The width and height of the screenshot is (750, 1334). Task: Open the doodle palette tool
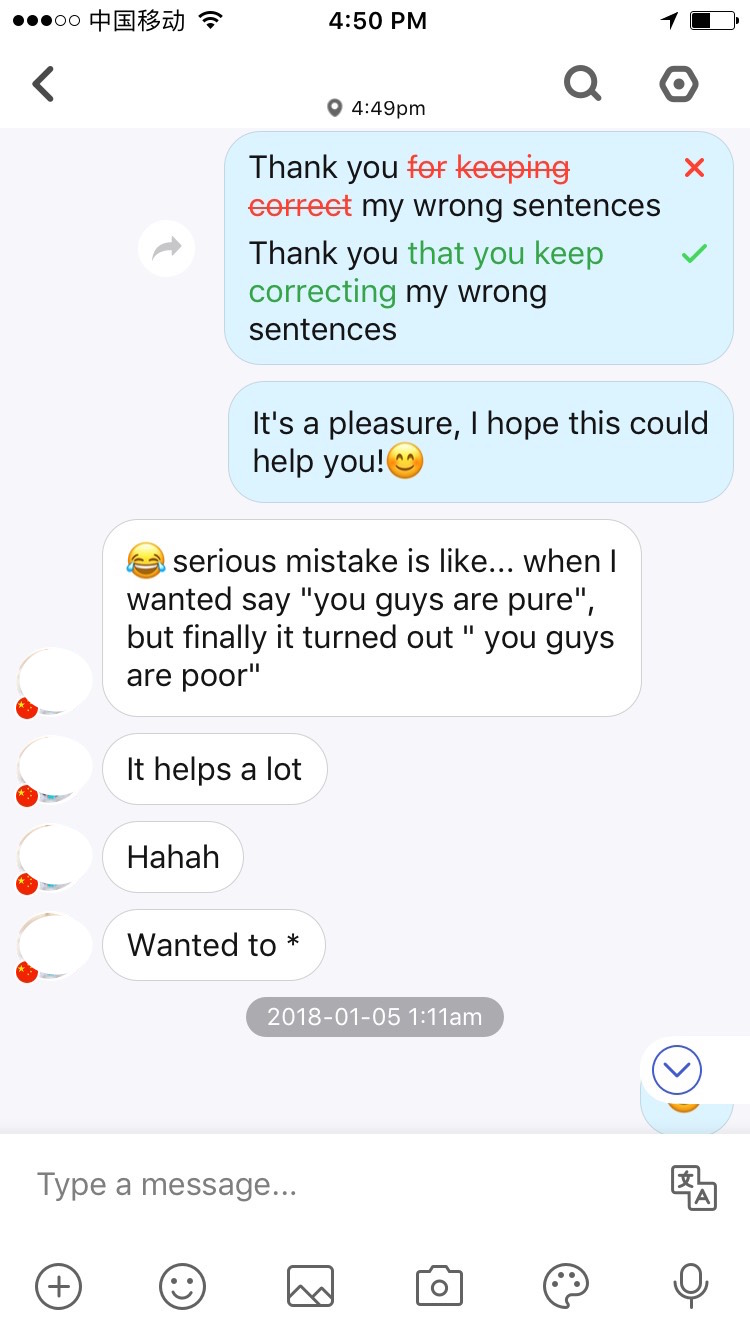[x=566, y=1285]
